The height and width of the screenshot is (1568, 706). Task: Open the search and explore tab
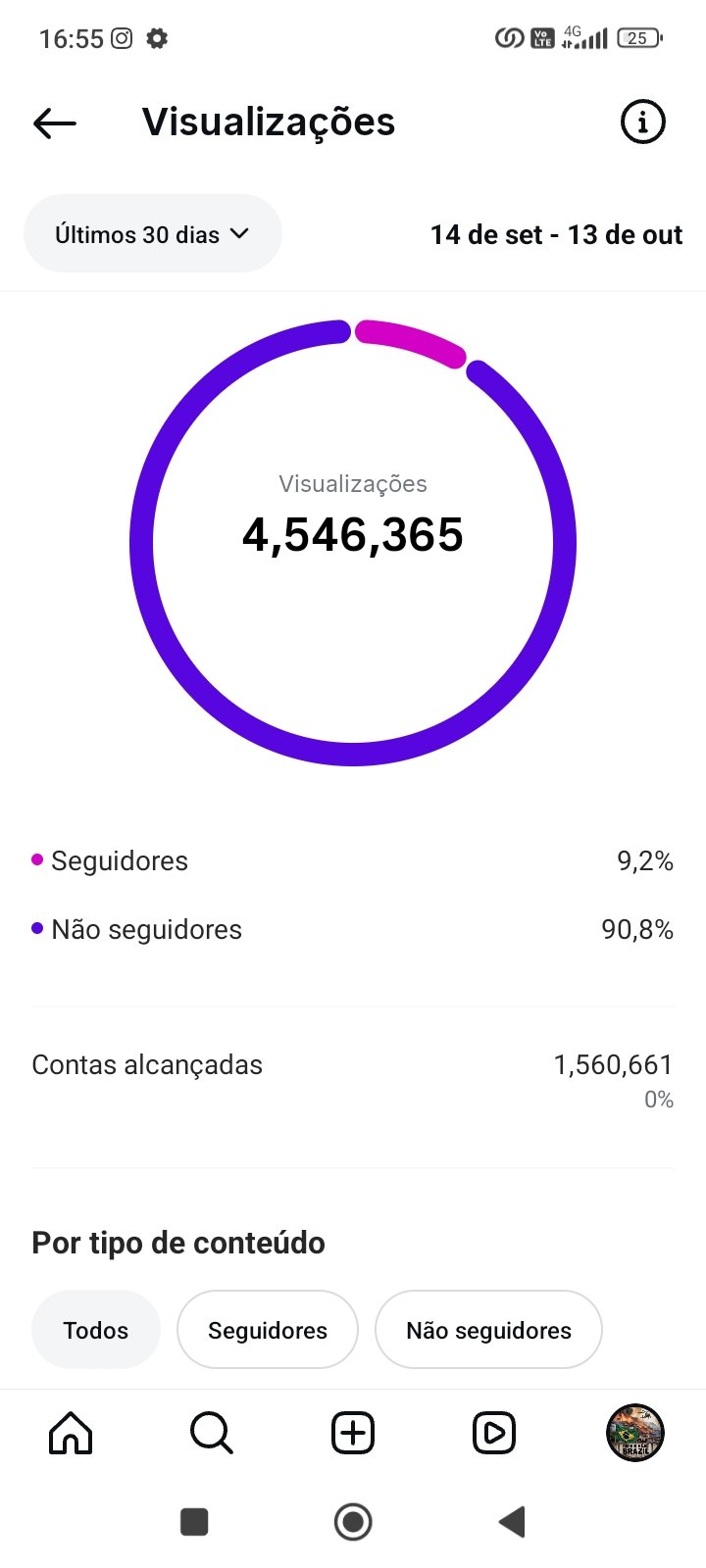pos(212,1433)
